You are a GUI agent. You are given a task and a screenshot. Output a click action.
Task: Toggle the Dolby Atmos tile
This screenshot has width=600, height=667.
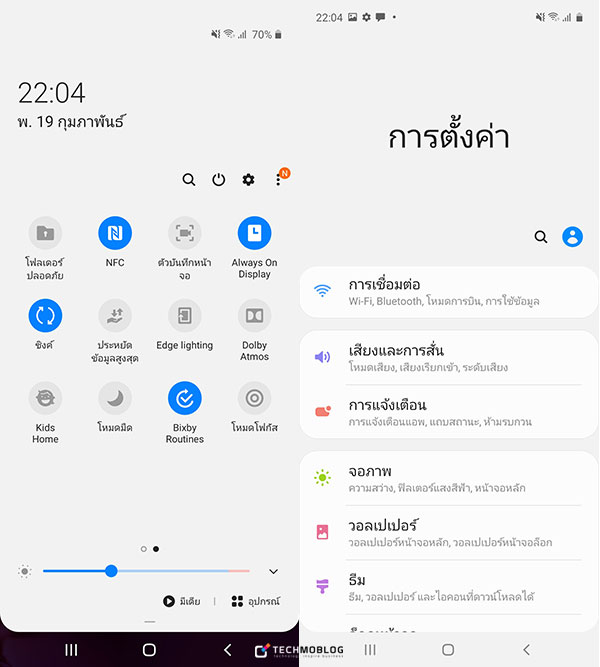[254, 316]
